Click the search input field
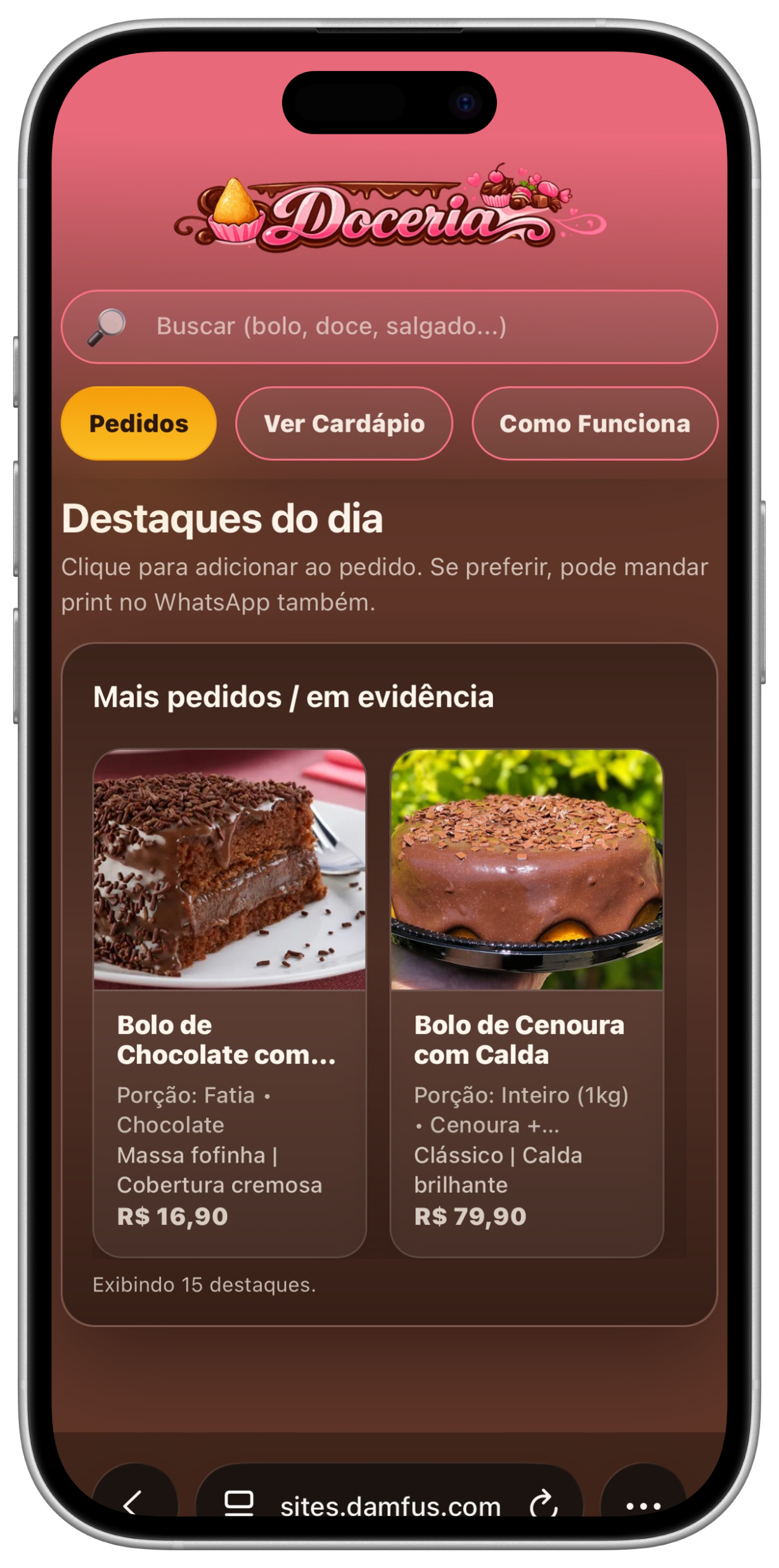Image resolution: width=779 pixels, height=1568 pixels. (x=389, y=325)
